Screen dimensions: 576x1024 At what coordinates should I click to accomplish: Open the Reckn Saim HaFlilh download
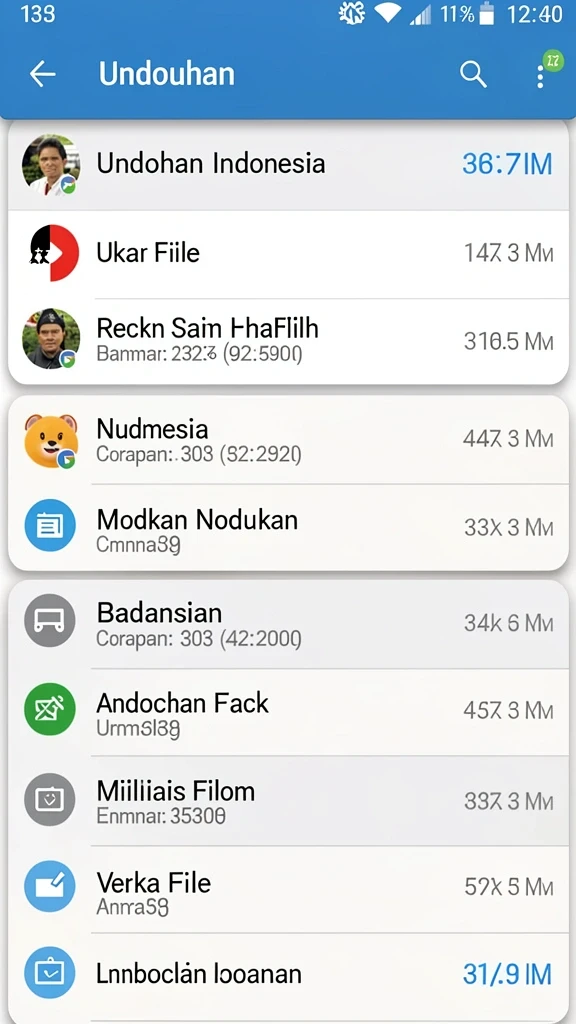click(x=288, y=341)
